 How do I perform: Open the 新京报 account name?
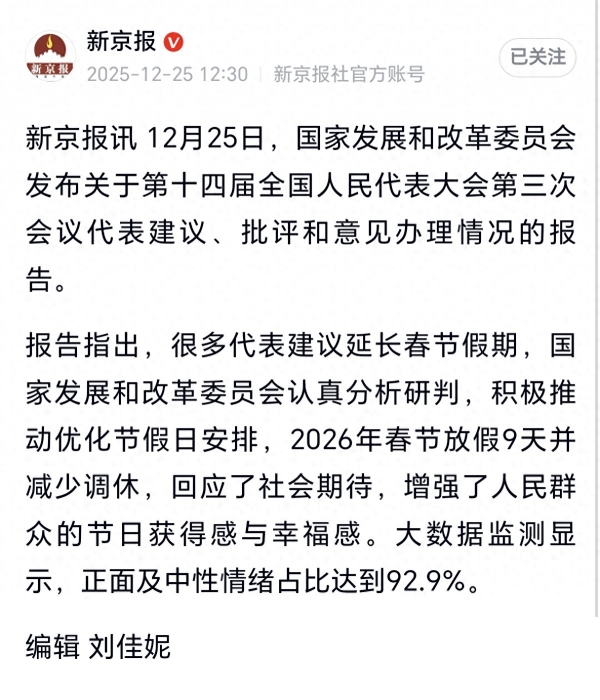121,41
